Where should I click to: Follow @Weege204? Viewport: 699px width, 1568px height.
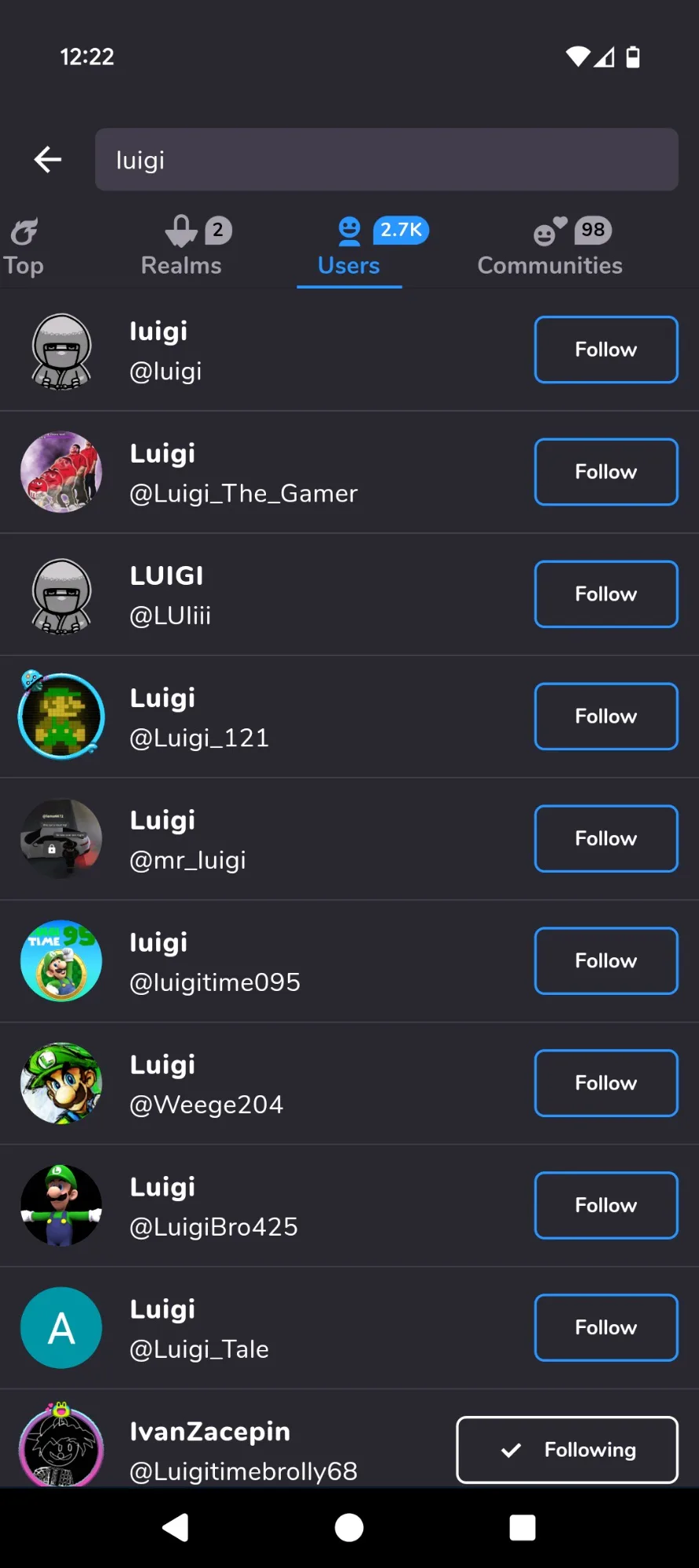click(x=606, y=1083)
